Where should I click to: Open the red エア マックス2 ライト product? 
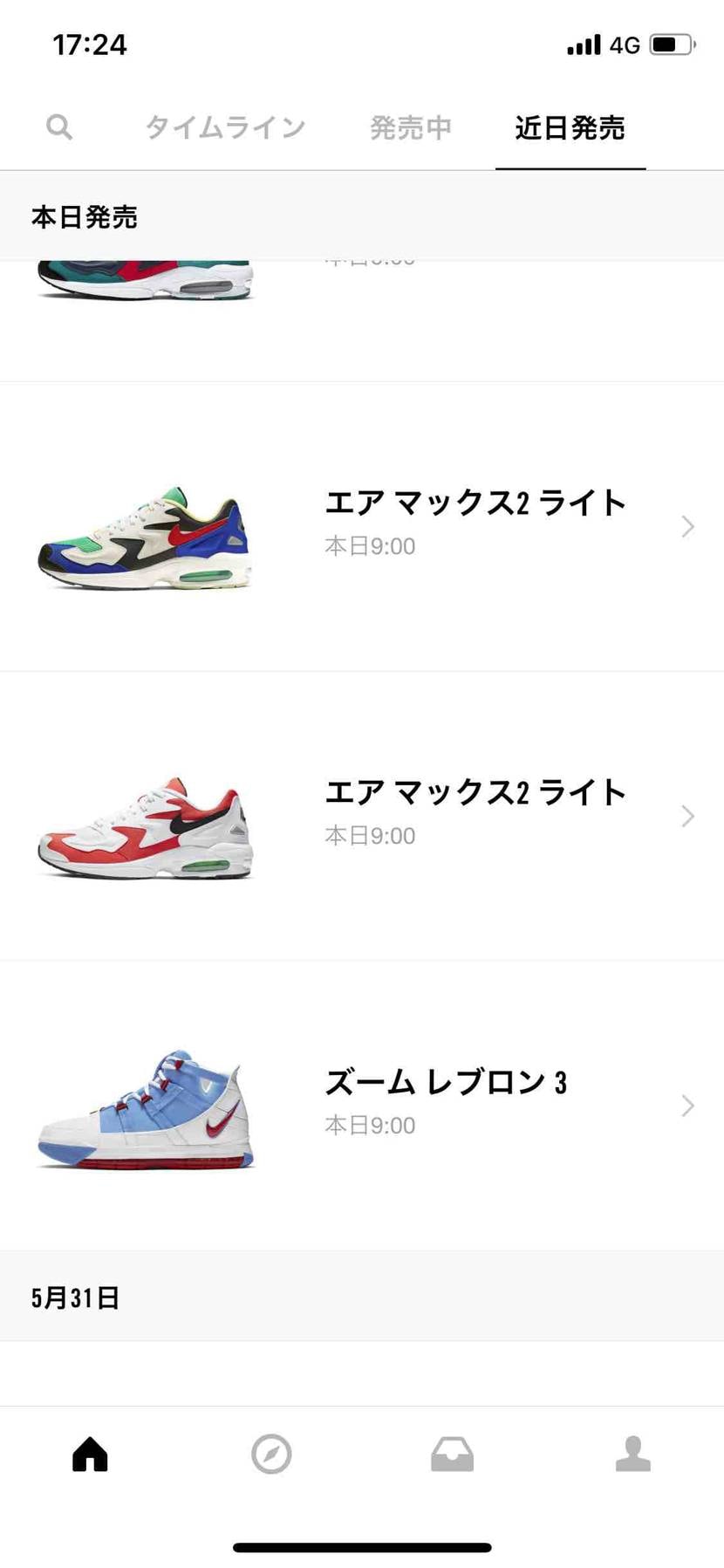[x=476, y=792]
